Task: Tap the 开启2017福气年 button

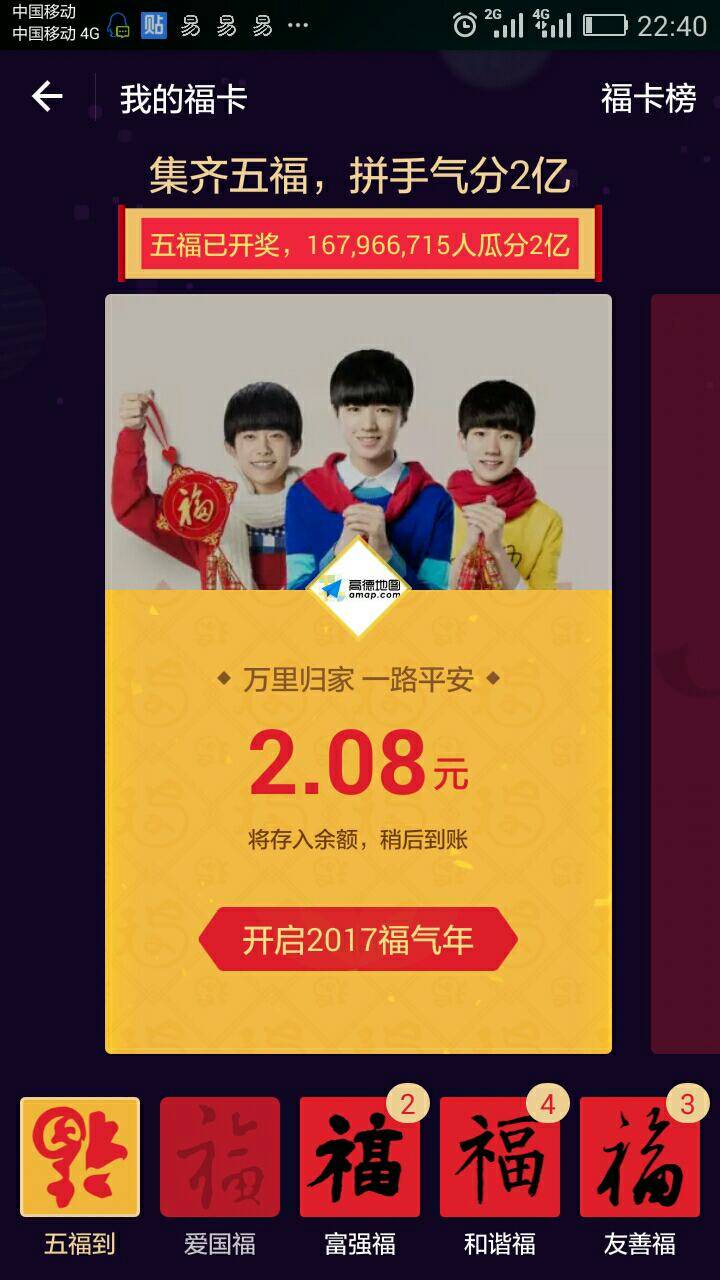Action: (358, 940)
